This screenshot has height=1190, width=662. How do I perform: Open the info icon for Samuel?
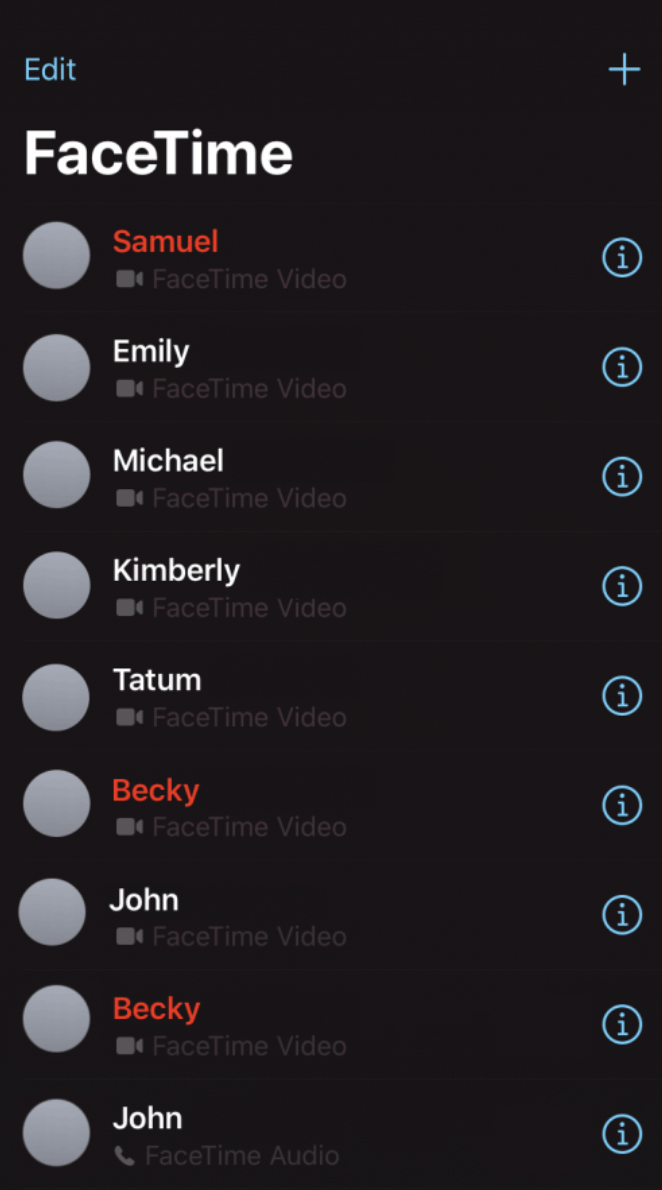tap(622, 258)
